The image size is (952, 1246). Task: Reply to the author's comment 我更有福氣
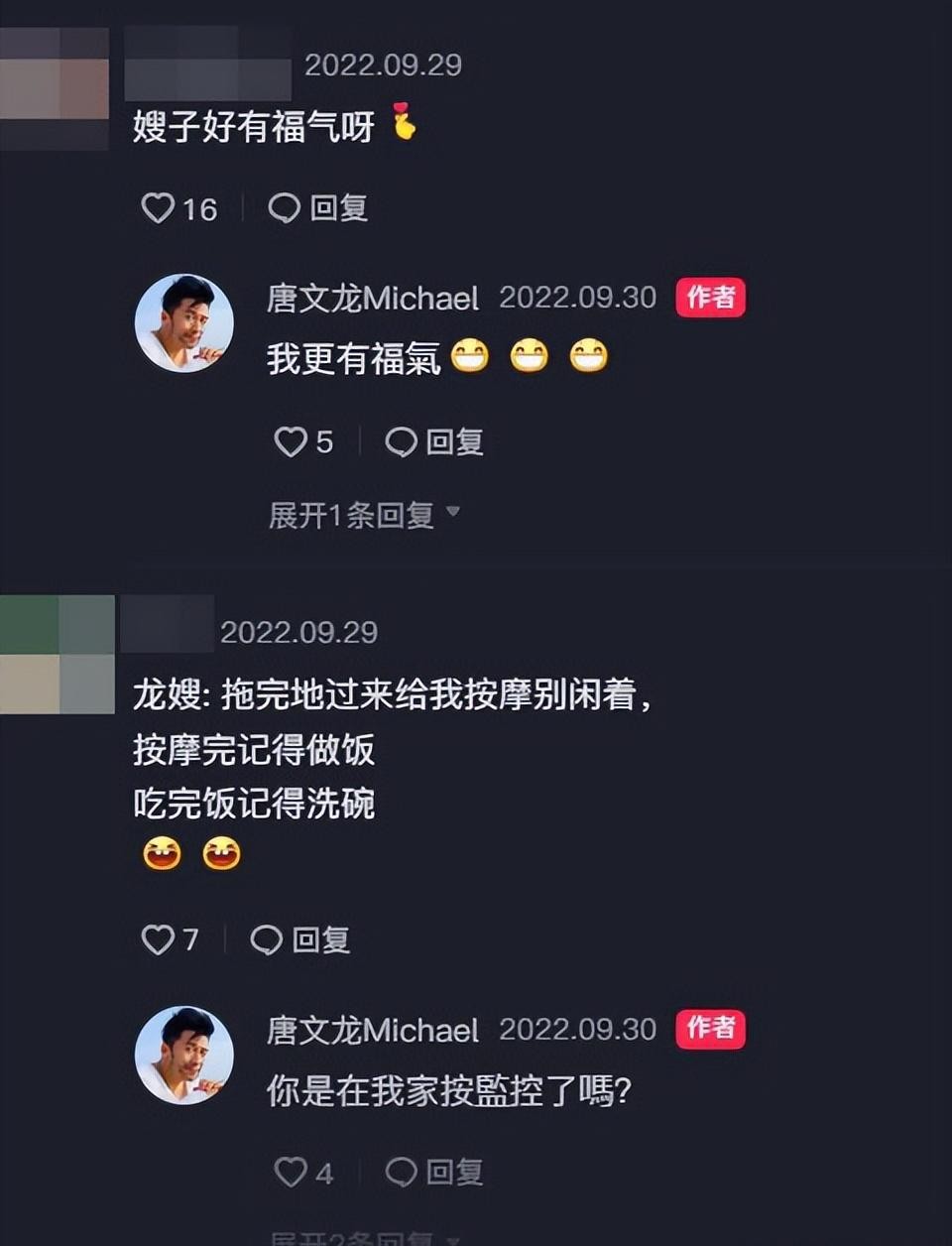click(x=434, y=441)
